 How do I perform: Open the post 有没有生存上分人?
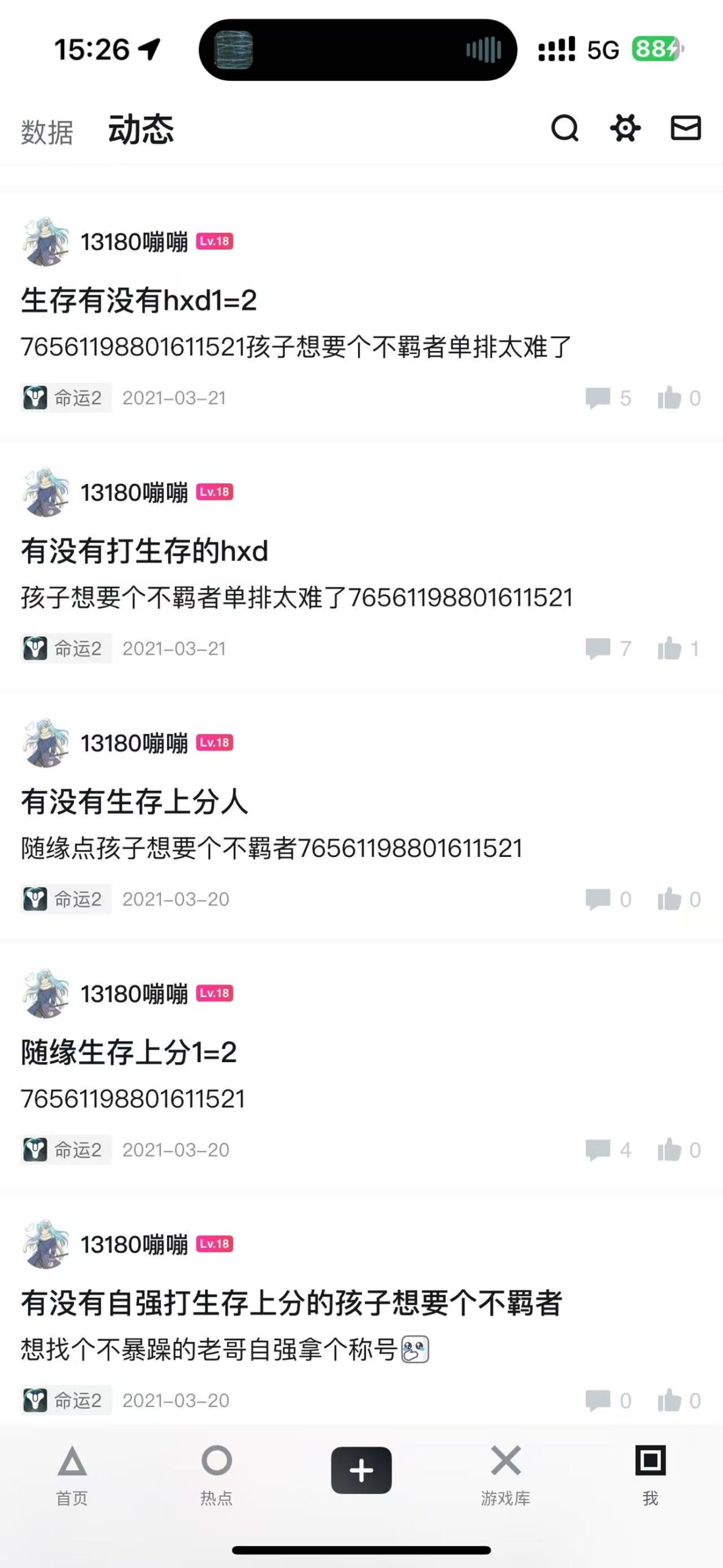[x=135, y=802]
